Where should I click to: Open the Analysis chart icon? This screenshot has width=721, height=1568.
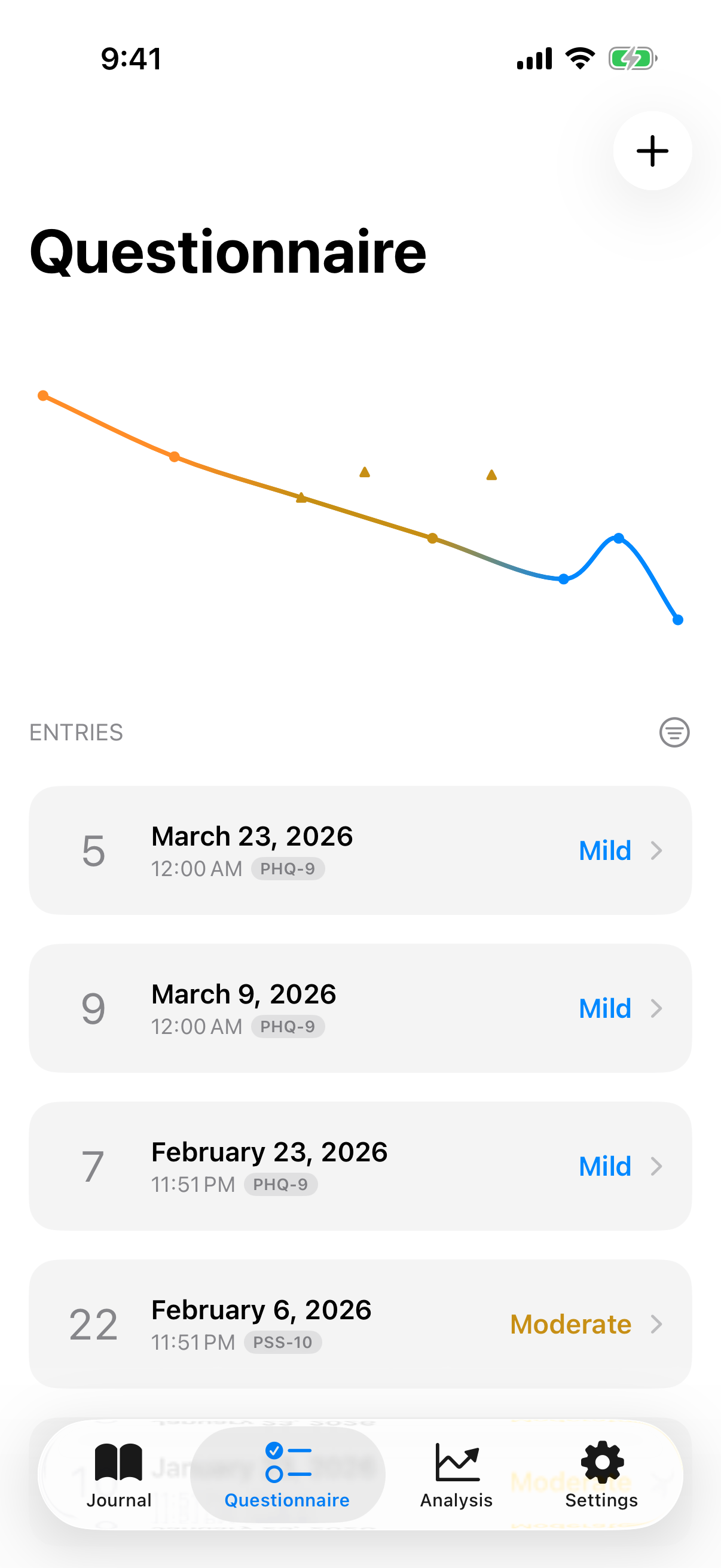tap(456, 1461)
